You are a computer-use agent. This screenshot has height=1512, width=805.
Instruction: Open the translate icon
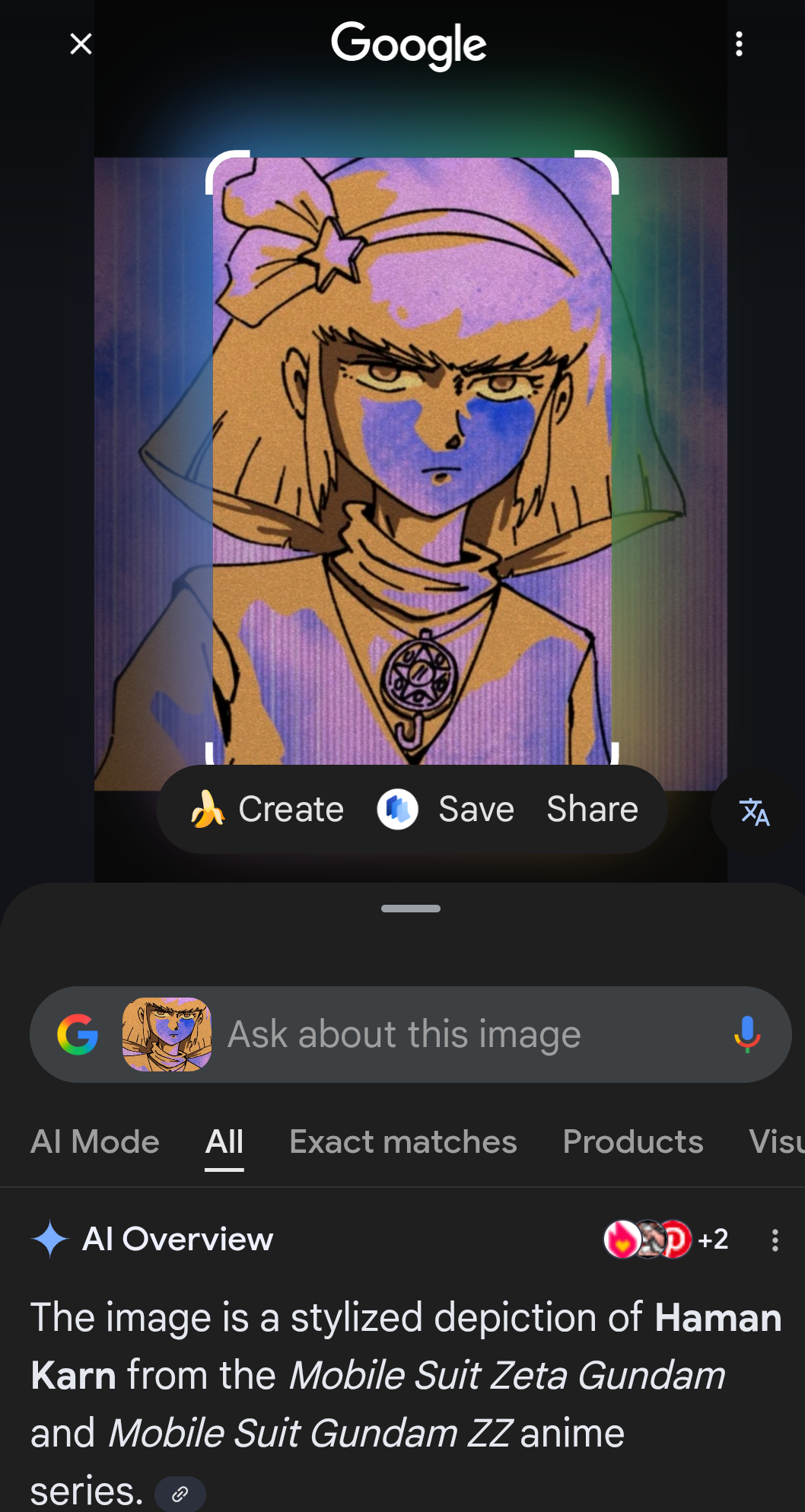[754, 812]
